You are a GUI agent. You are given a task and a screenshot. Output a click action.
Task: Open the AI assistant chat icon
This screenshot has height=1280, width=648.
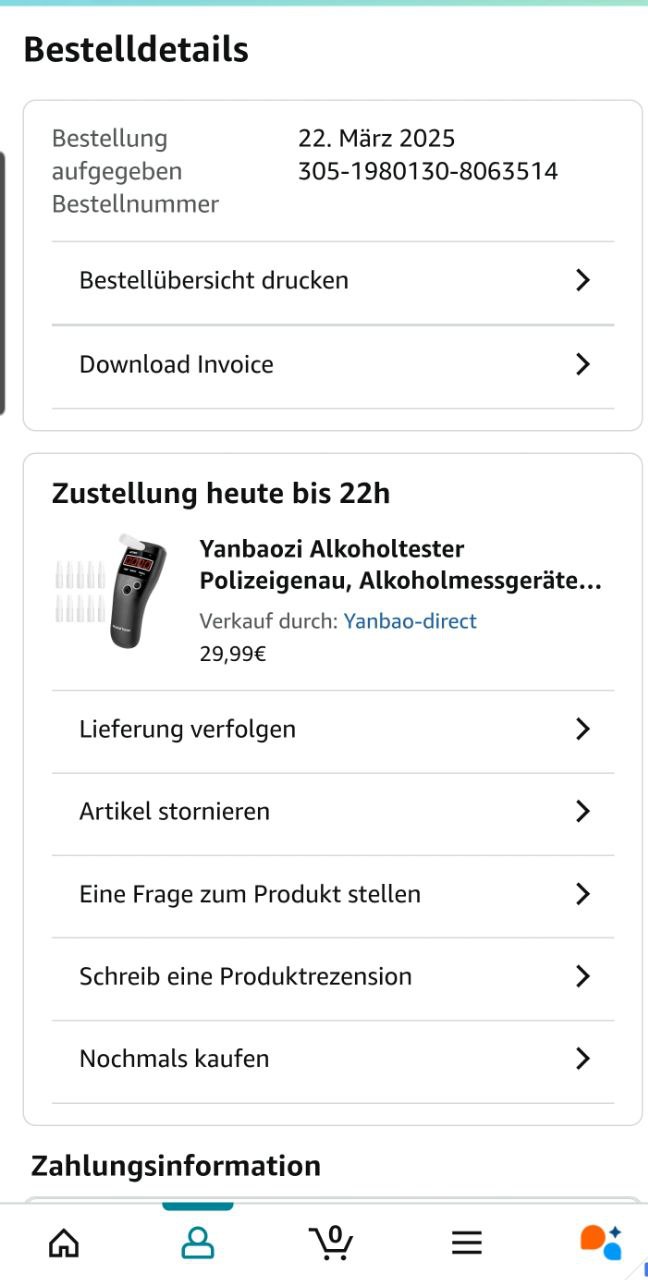click(x=601, y=1241)
